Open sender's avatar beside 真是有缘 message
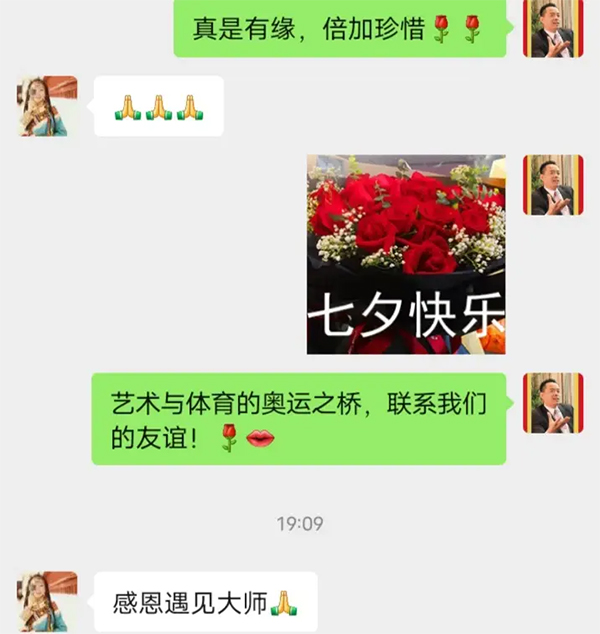600x634 pixels. click(x=553, y=28)
